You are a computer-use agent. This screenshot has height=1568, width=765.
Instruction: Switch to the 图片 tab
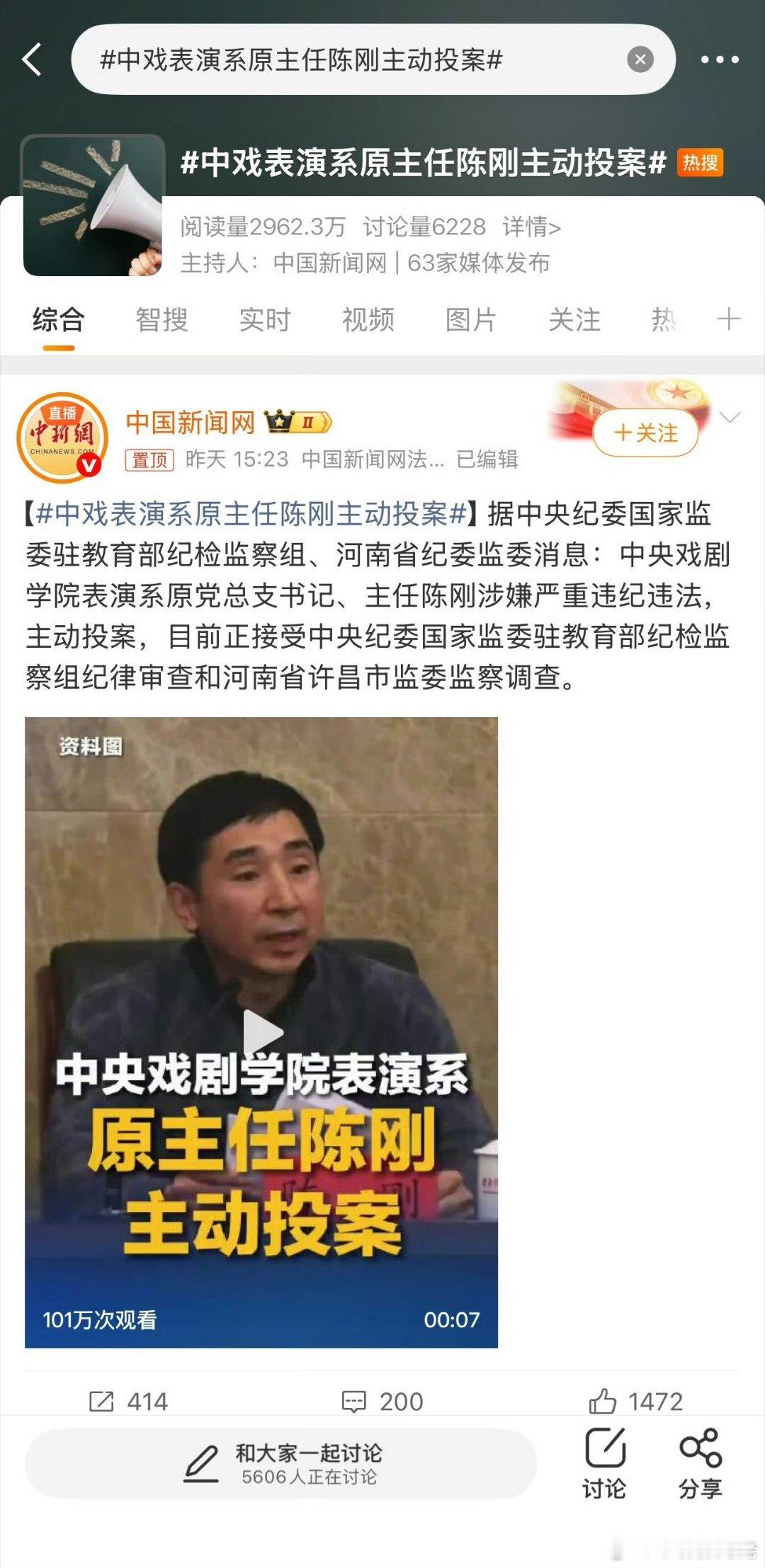[x=472, y=320]
